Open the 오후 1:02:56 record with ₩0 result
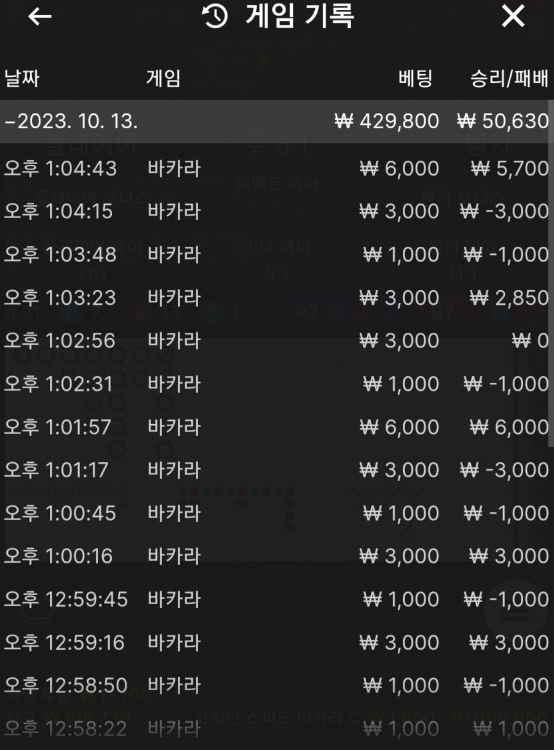The height and width of the screenshot is (750, 554). click(275, 341)
